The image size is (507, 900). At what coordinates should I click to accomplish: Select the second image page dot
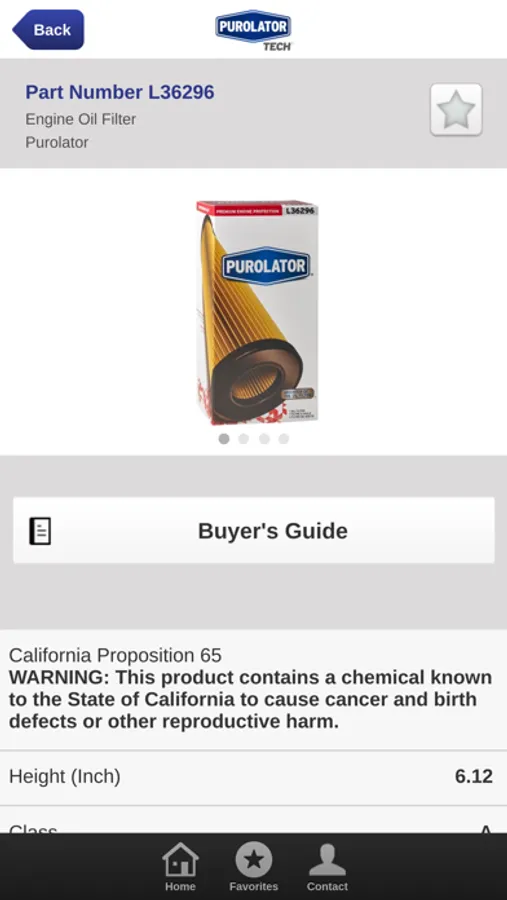point(243,439)
